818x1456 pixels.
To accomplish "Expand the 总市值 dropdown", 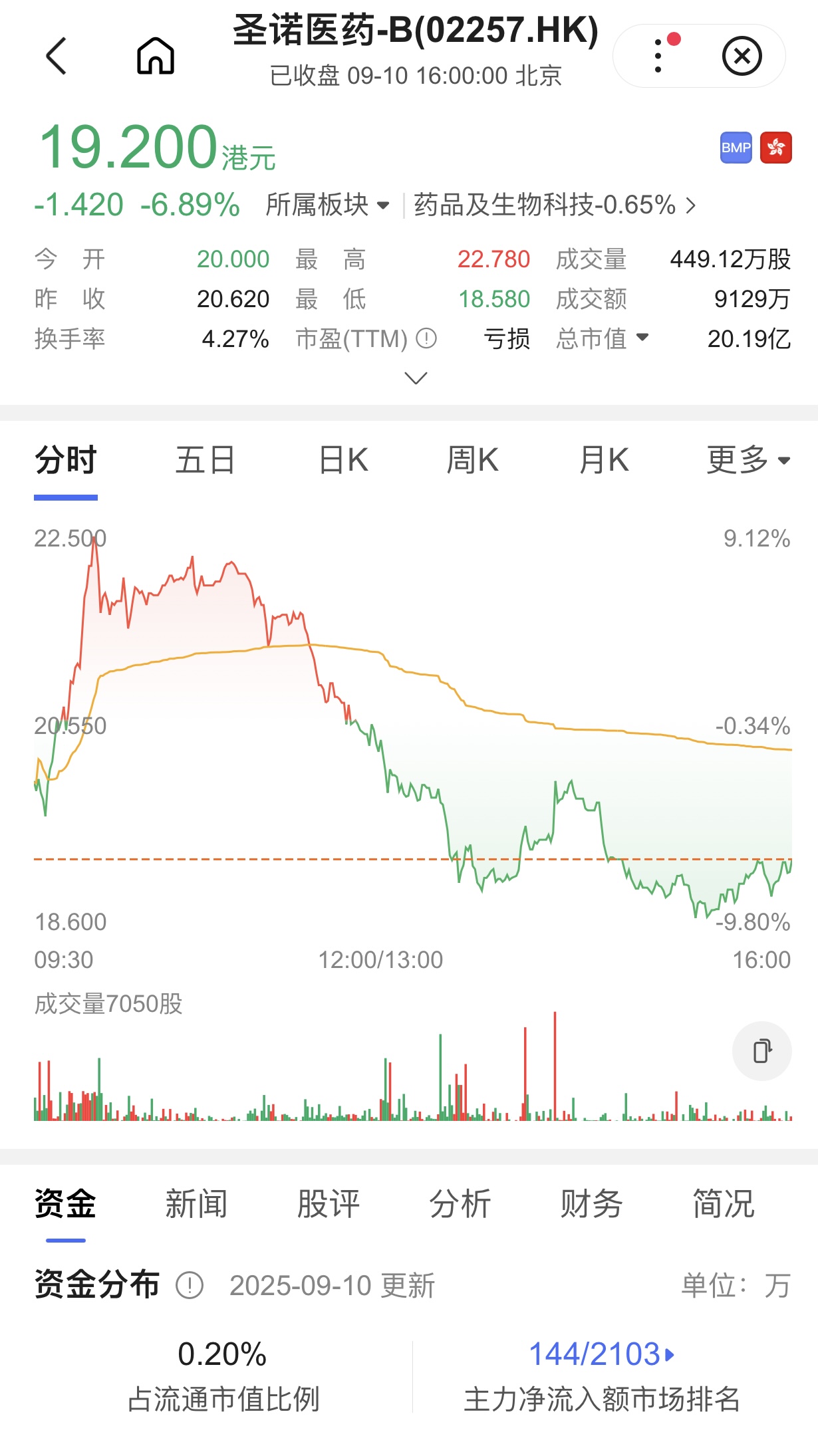I will pyautogui.click(x=602, y=339).
